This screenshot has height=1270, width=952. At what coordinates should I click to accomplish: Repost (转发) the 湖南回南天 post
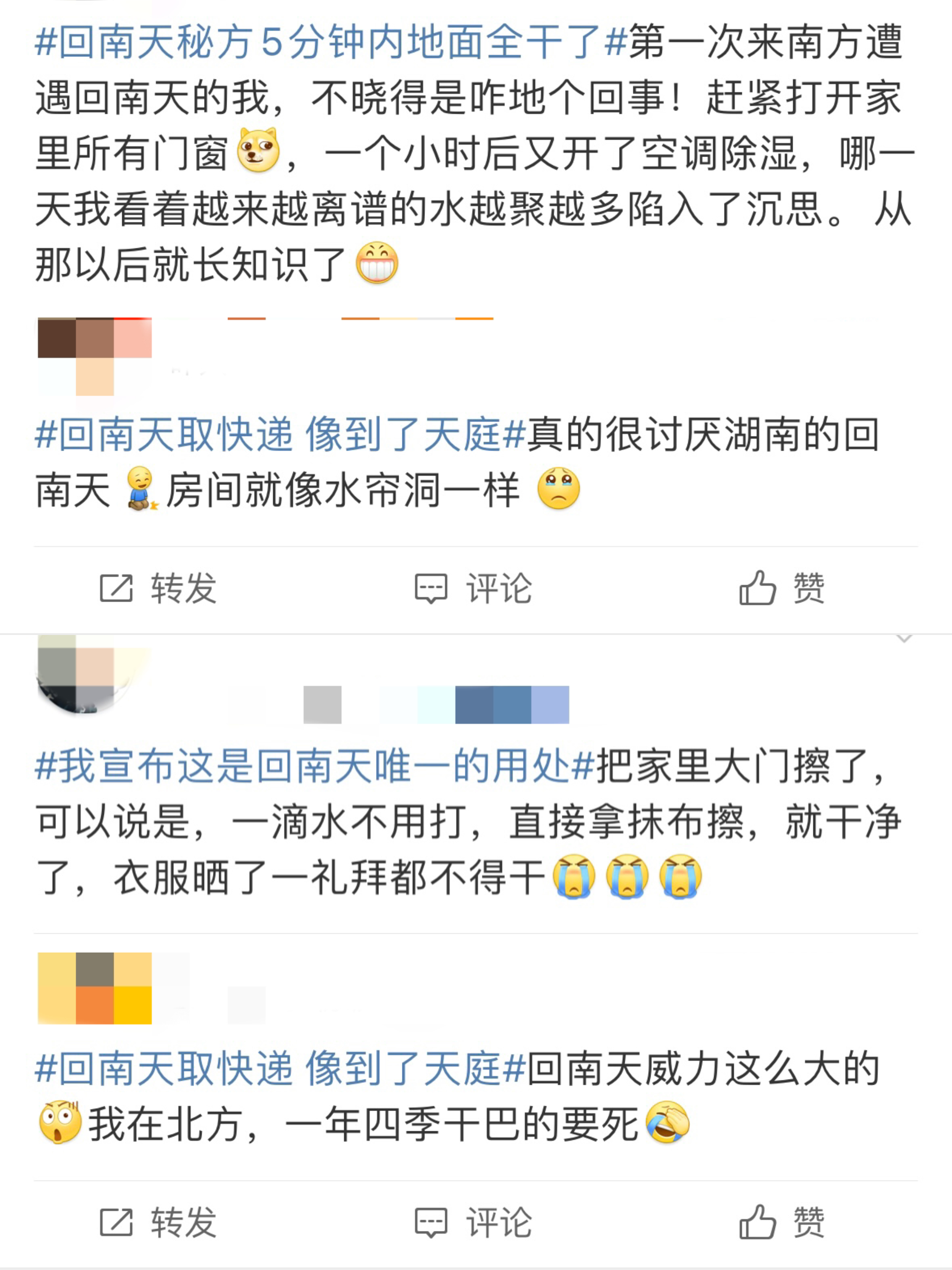(158, 588)
